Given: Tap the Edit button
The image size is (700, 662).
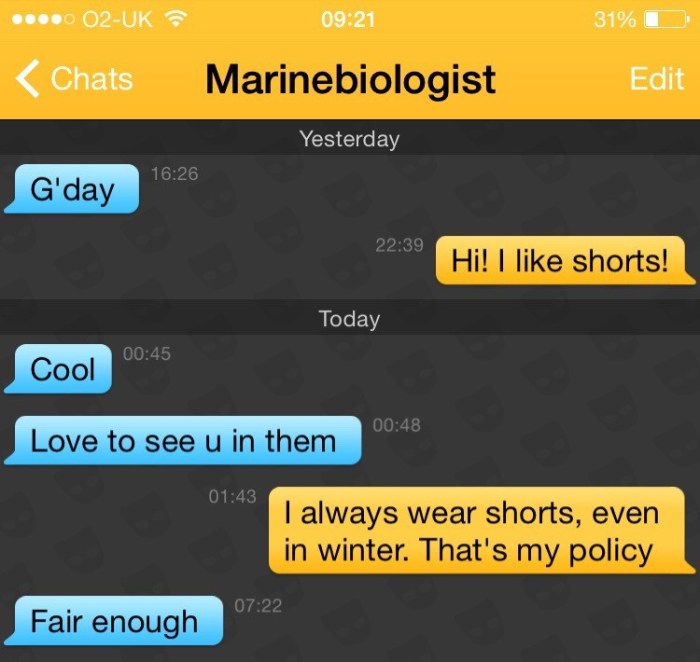Looking at the screenshot, I should coord(656,79).
